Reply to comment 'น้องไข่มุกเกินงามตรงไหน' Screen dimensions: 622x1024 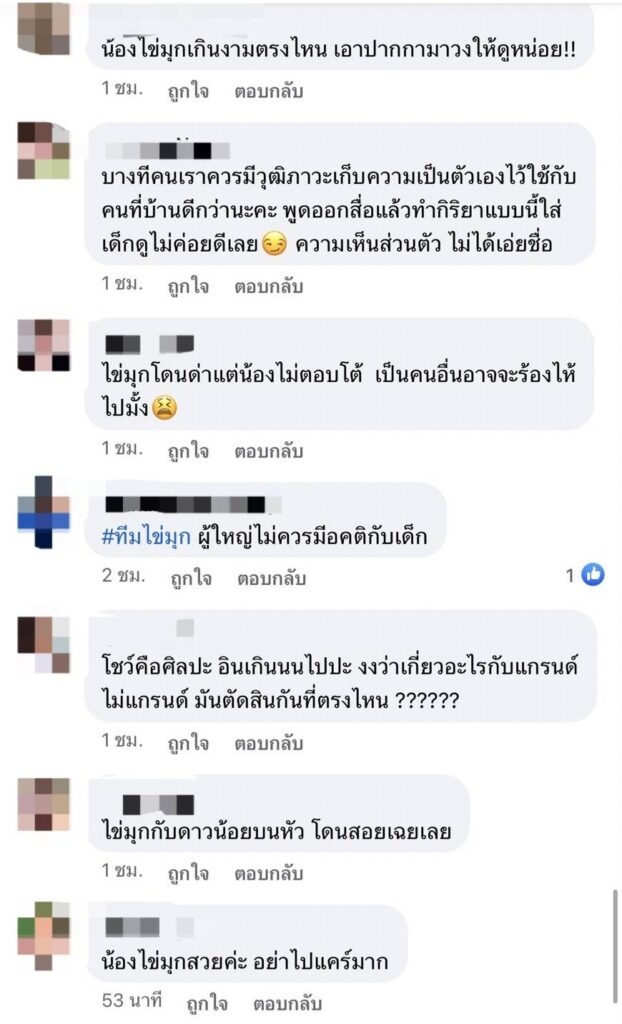click(268, 90)
